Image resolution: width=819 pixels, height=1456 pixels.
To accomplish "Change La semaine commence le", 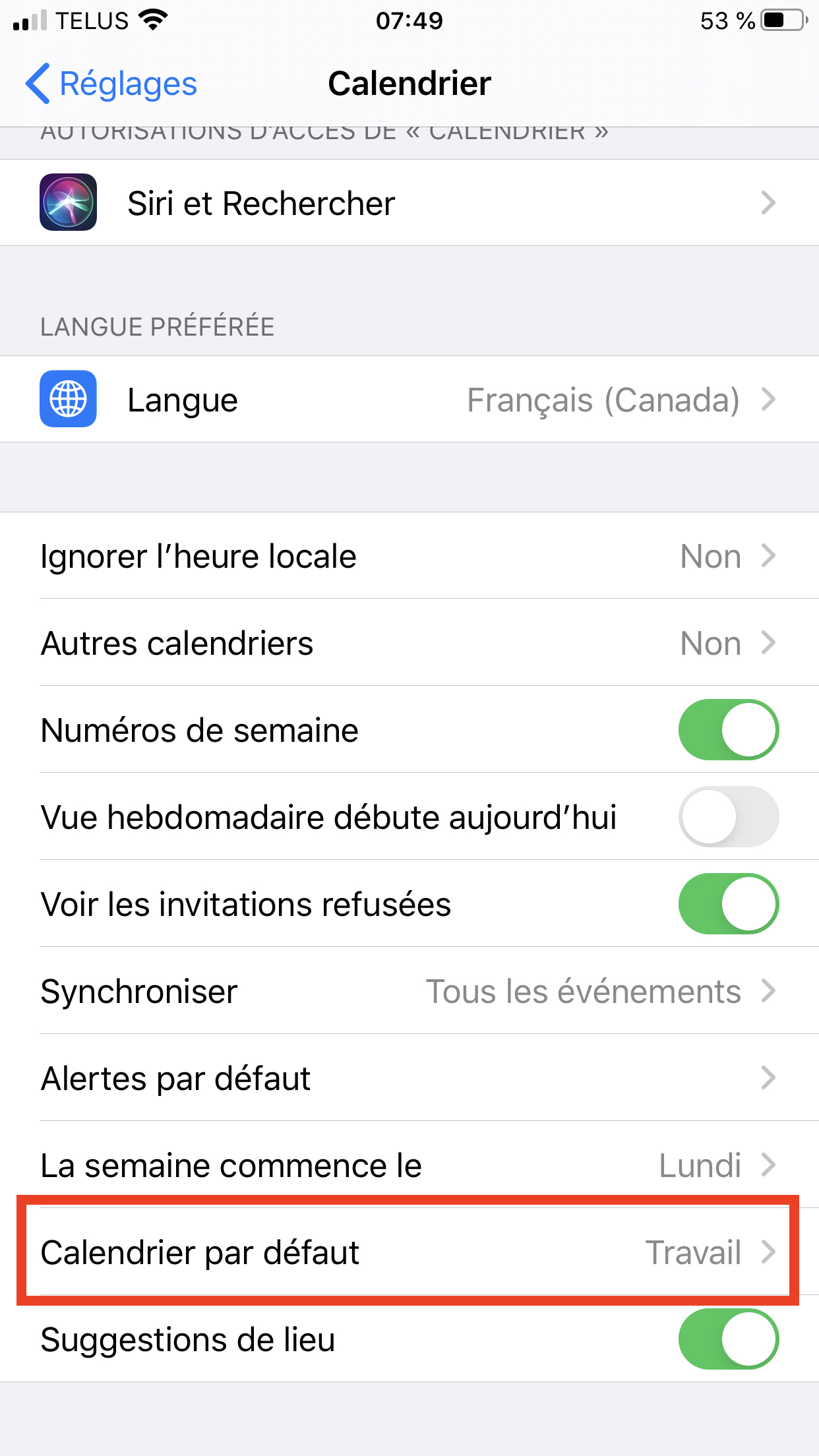I will [409, 1166].
